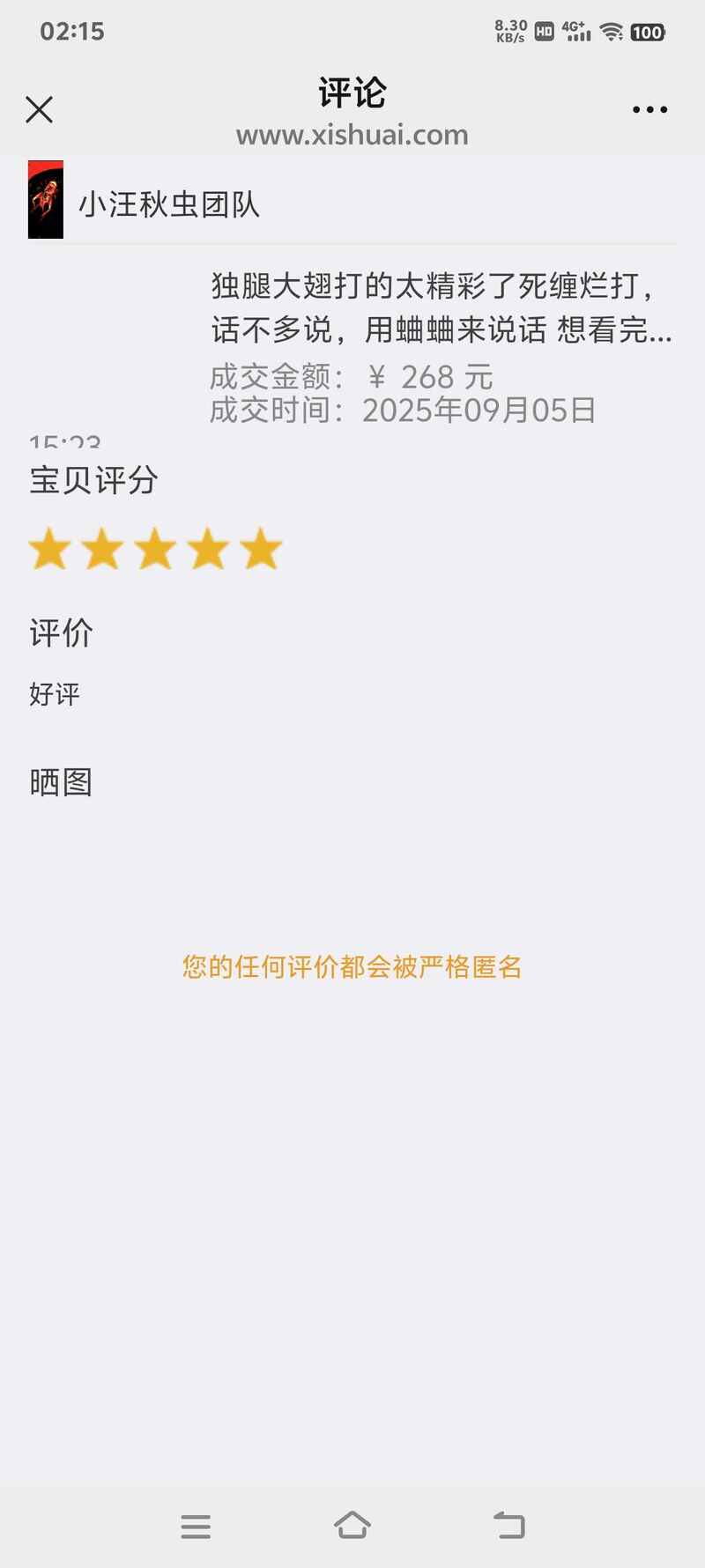
Task: Close the 评论 page with the X
Action: 39,110
